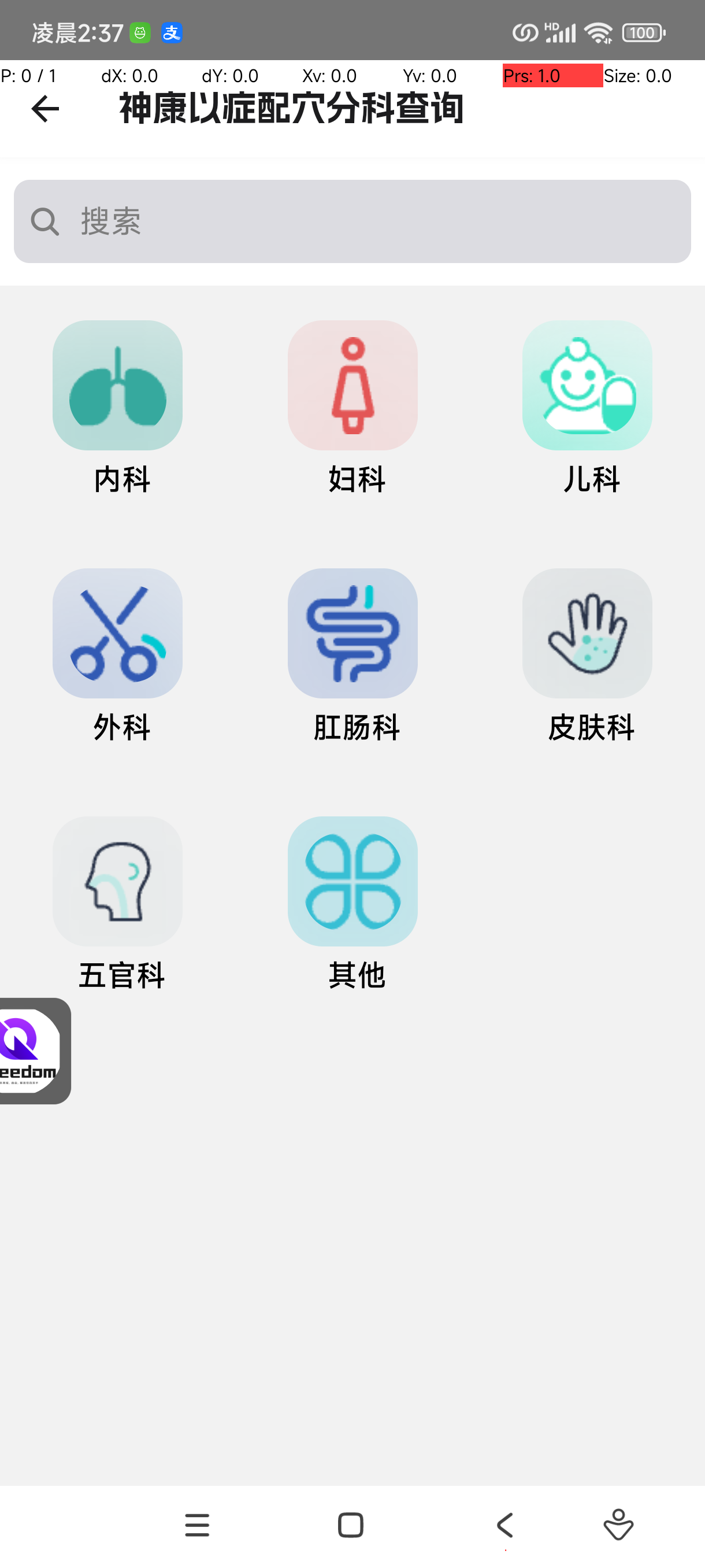Tap the floating Freedom widget

pos(32,1050)
